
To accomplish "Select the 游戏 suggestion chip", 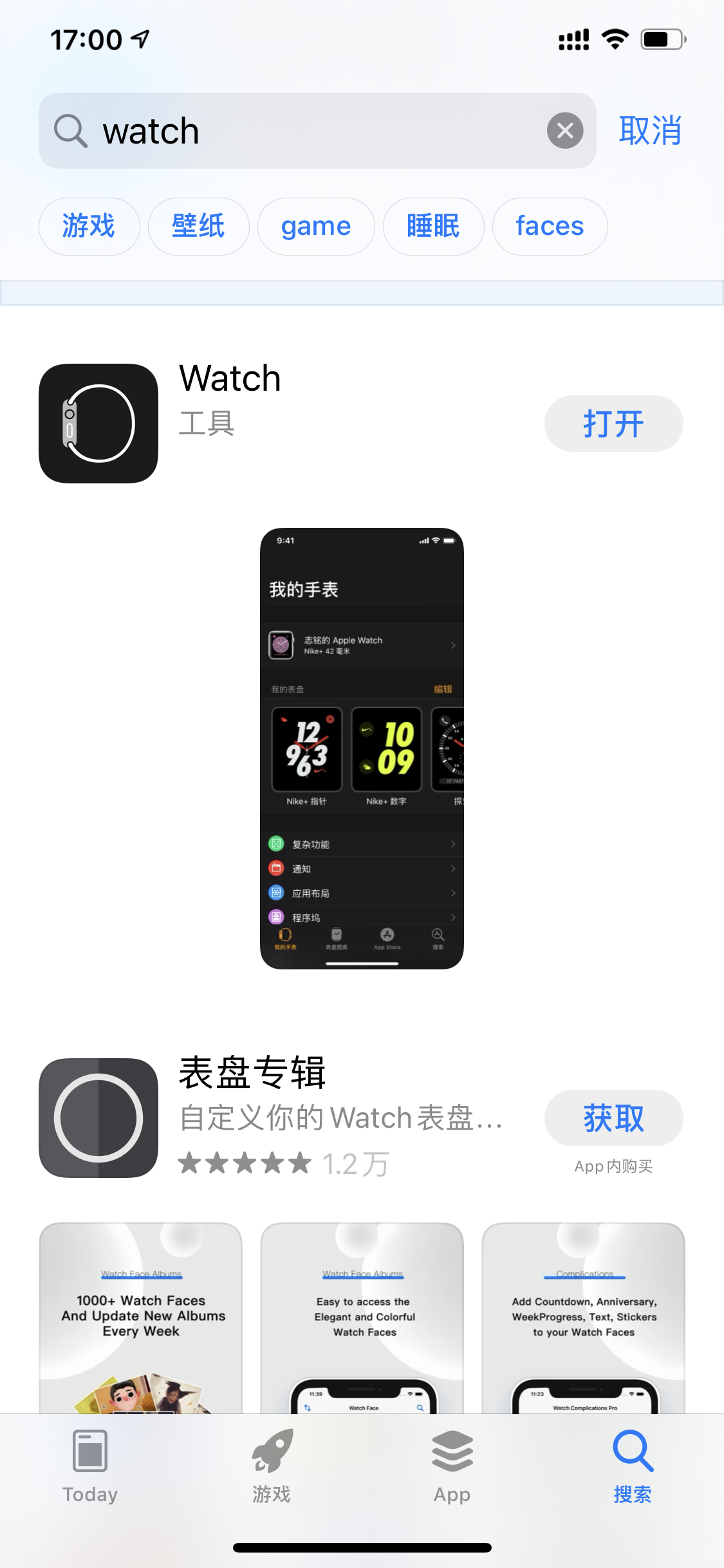I will [x=89, y=227].
